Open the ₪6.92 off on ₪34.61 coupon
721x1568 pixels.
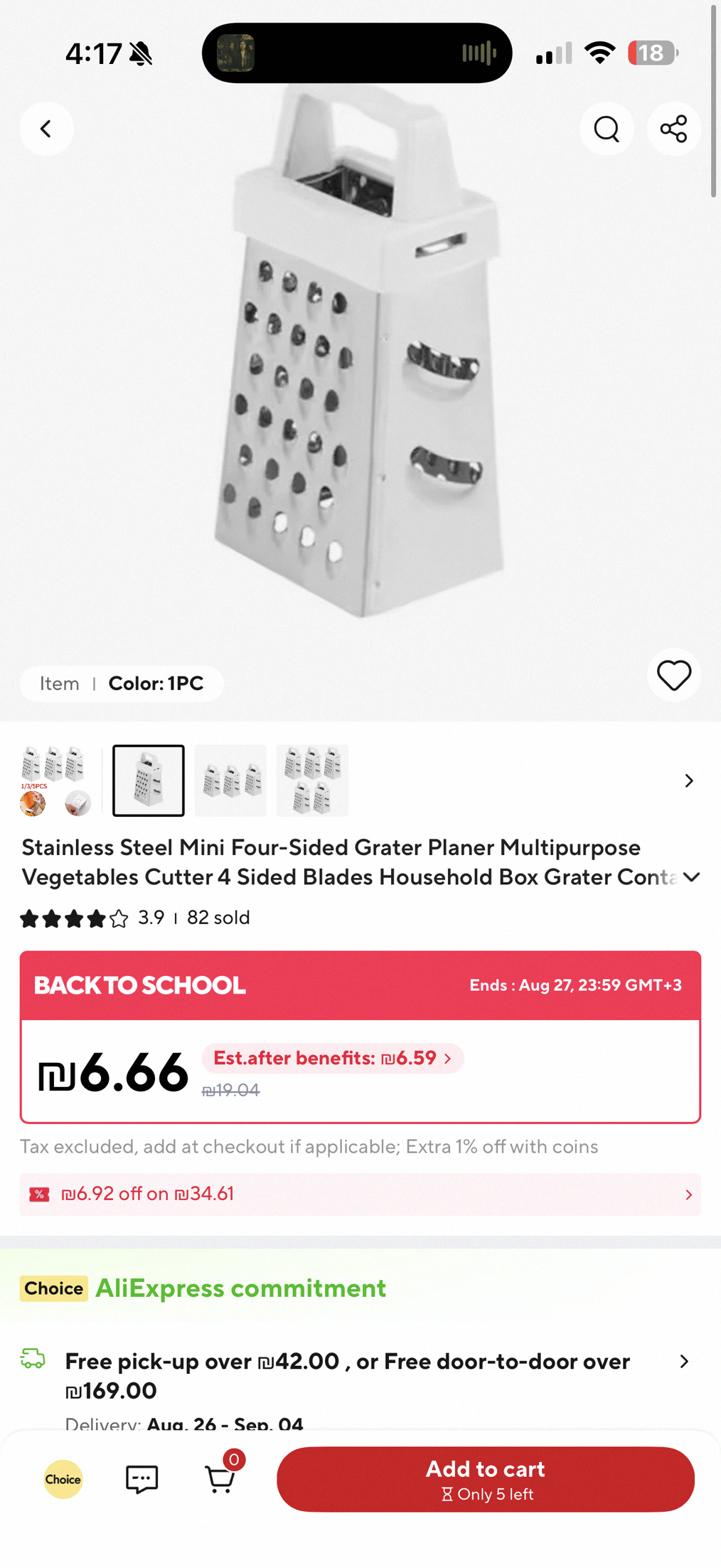(x=360, y=1194)
